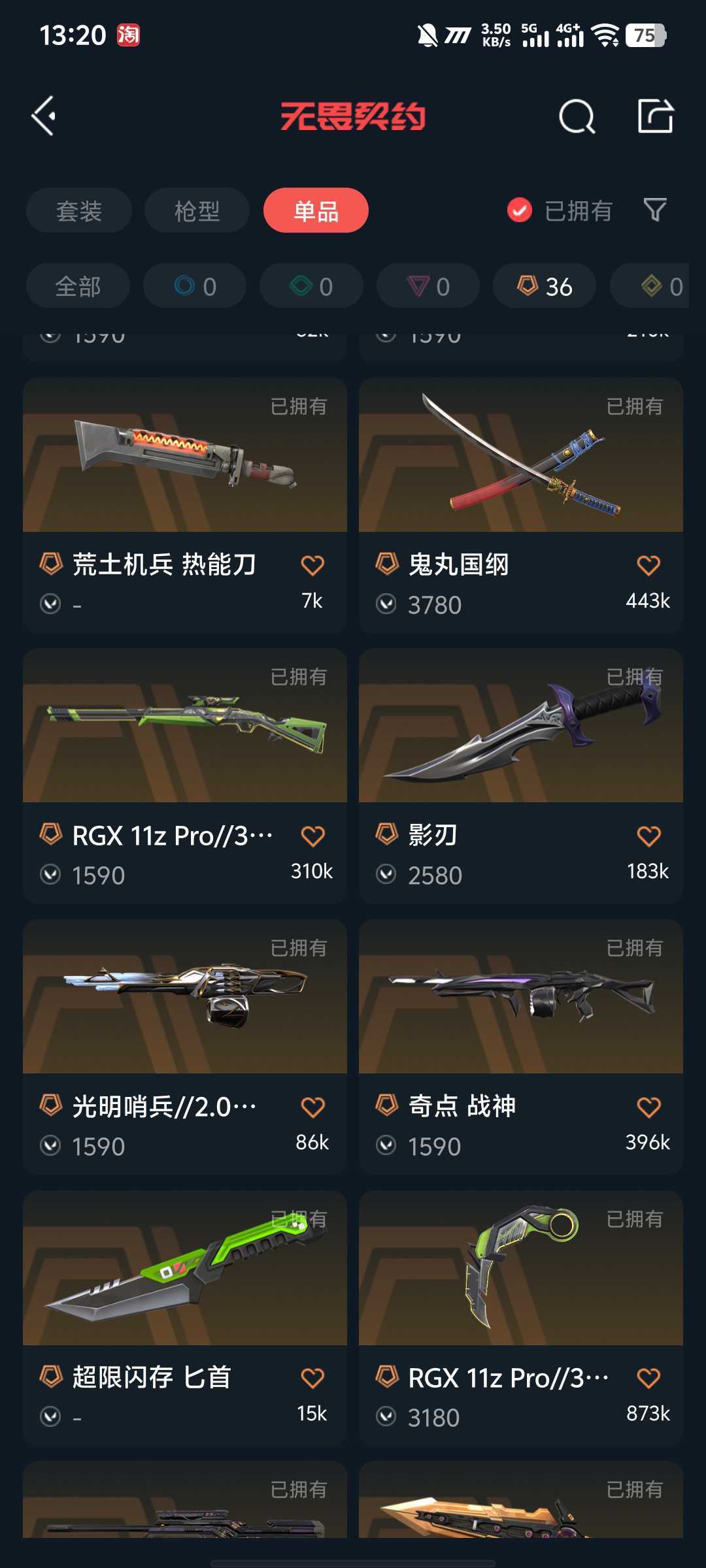The width and height of the screenshot is (706, 1568).
Task: Select the 单品 tab
Action: coord(316,210)
